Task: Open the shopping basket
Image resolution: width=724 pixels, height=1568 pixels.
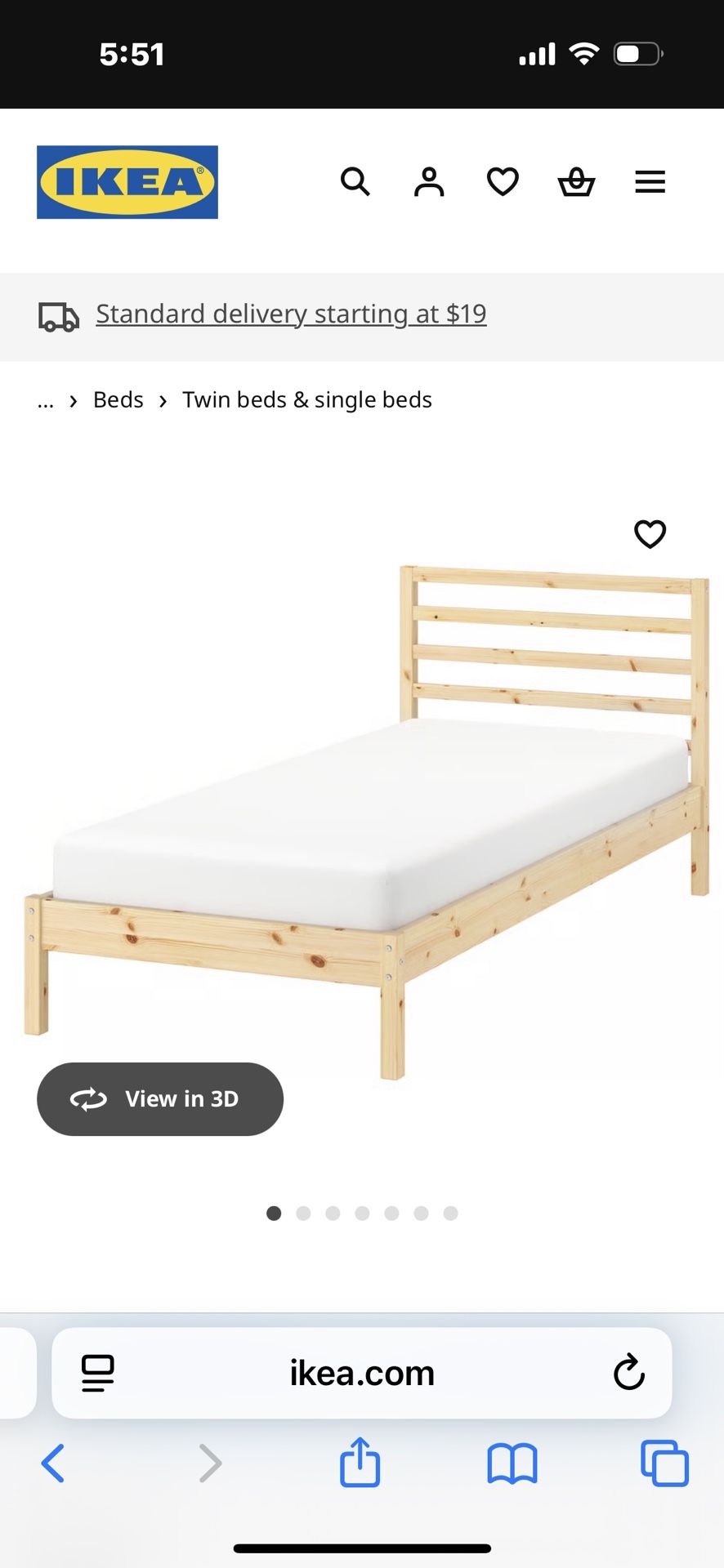Action: pos(576,181)
